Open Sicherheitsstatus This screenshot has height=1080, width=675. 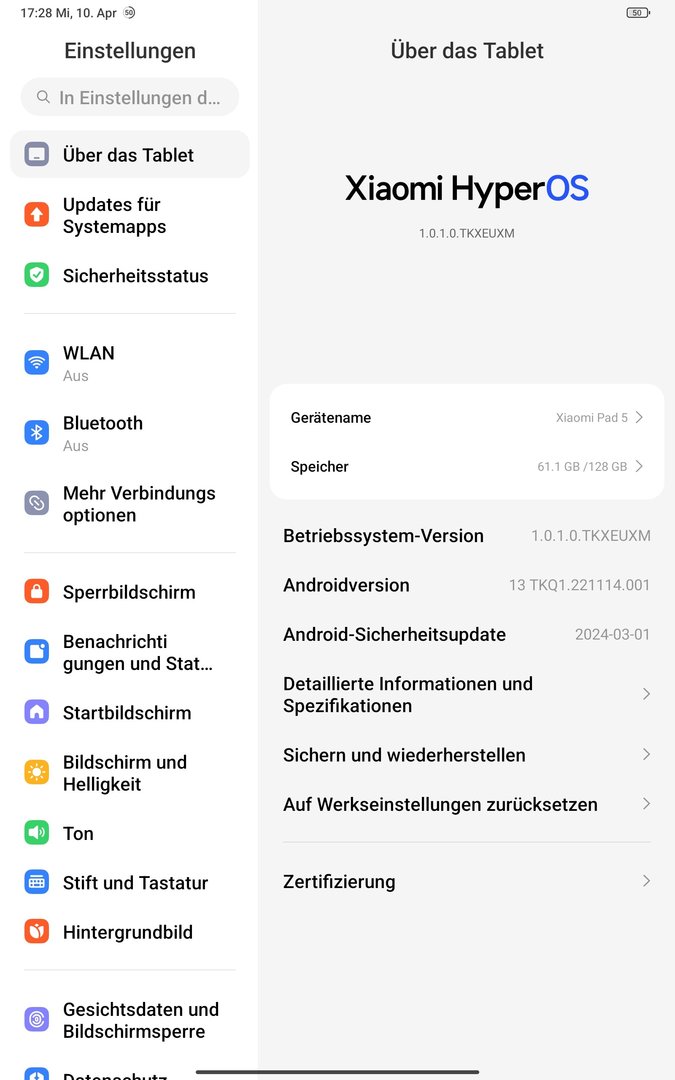(x=130, y=276)
